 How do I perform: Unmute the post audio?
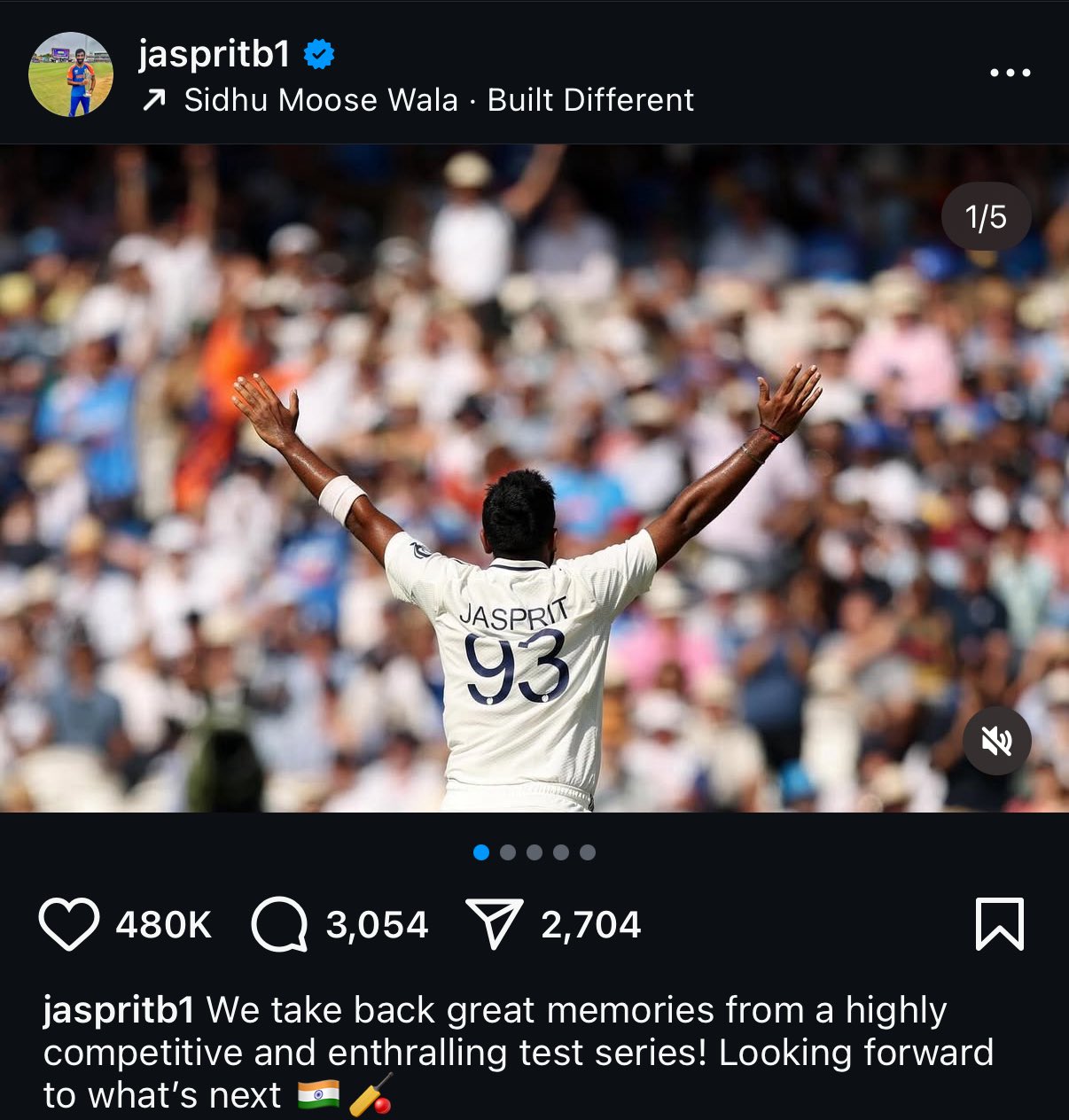pyautogui.click(x=996, y=742)
